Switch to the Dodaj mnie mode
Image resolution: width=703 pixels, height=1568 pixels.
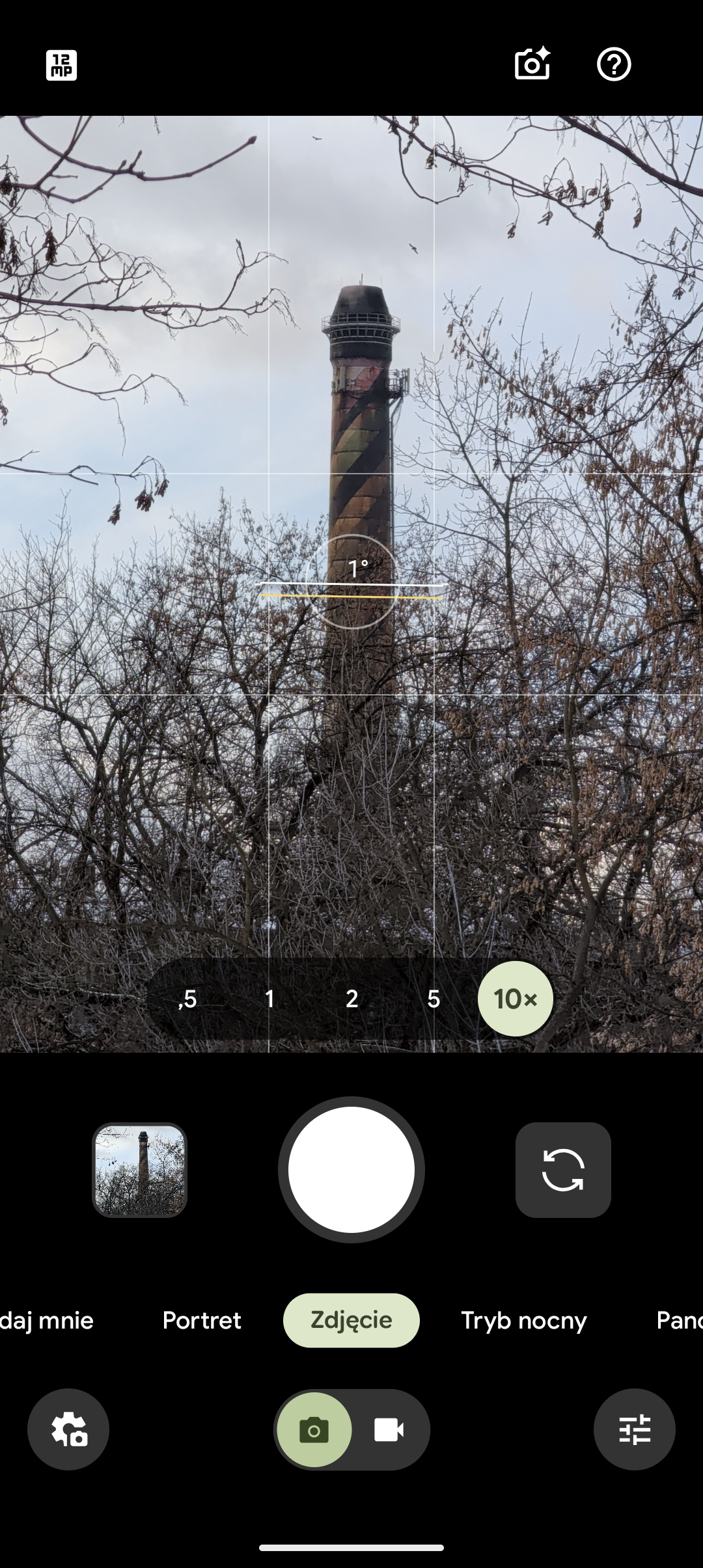point(46,1320)
